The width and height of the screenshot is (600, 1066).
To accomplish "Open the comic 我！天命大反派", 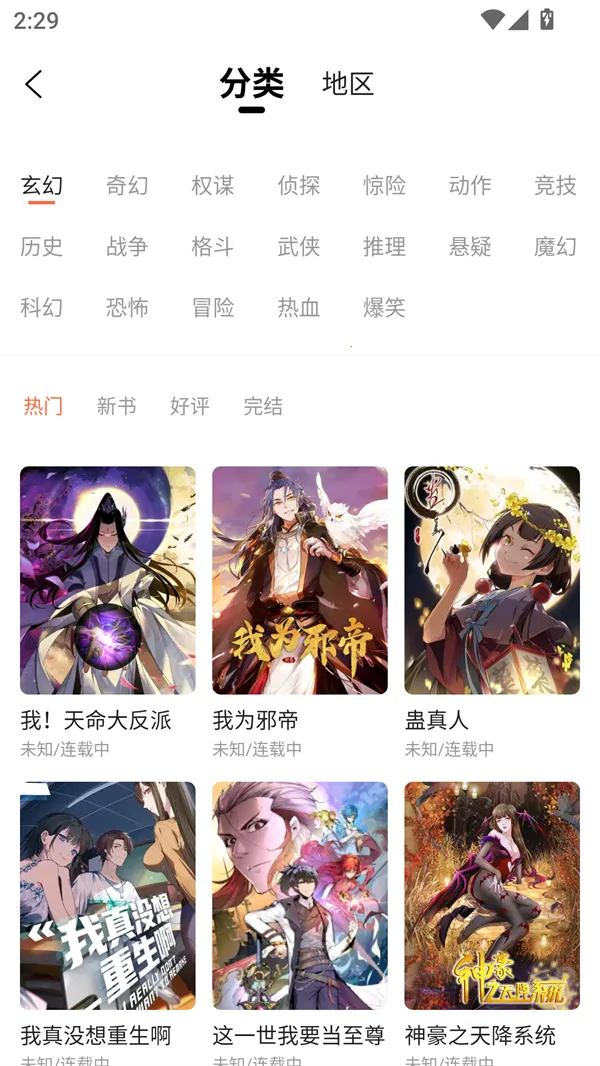I will pos(108,580).
